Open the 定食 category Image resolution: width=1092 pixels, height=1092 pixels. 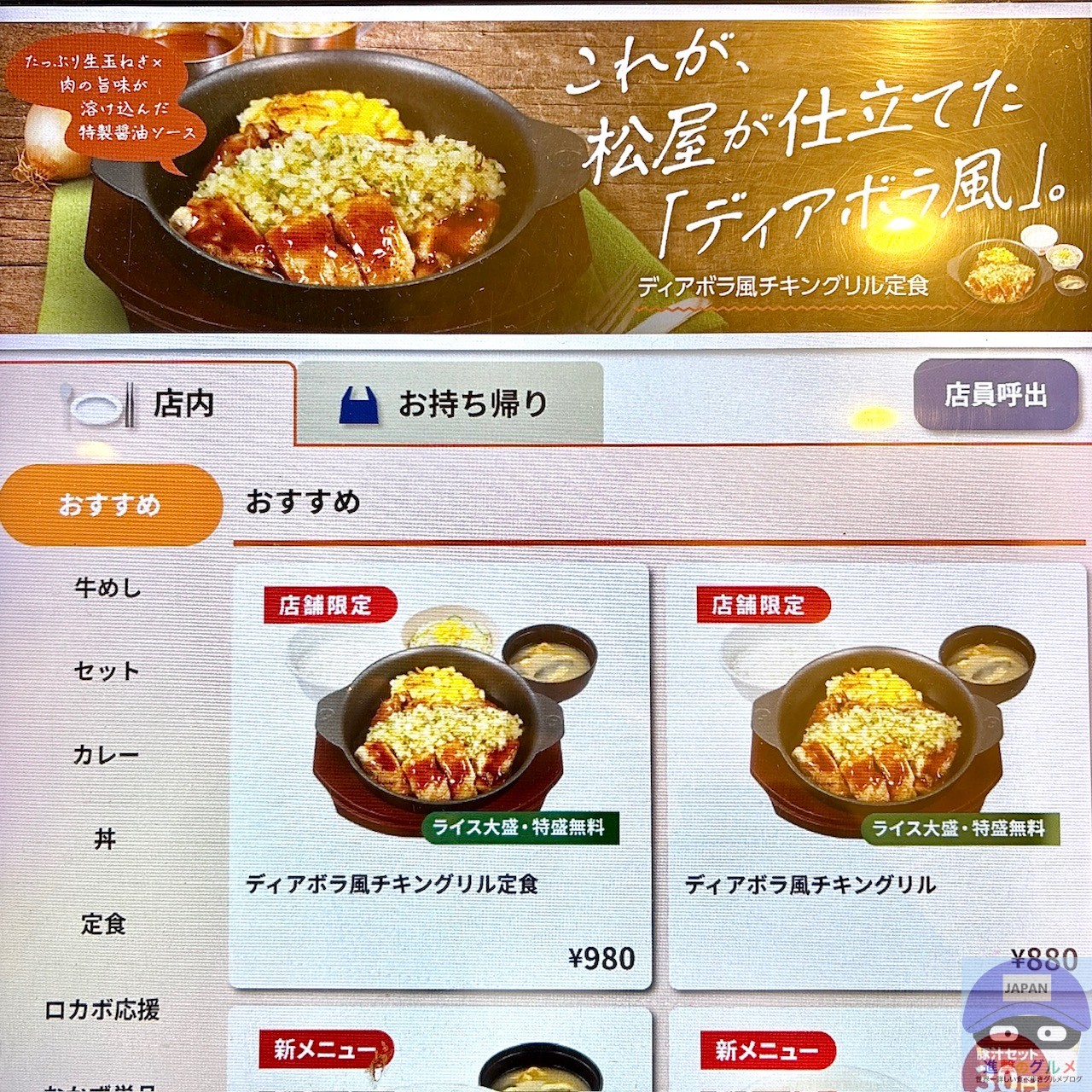[x=104, y=924]
